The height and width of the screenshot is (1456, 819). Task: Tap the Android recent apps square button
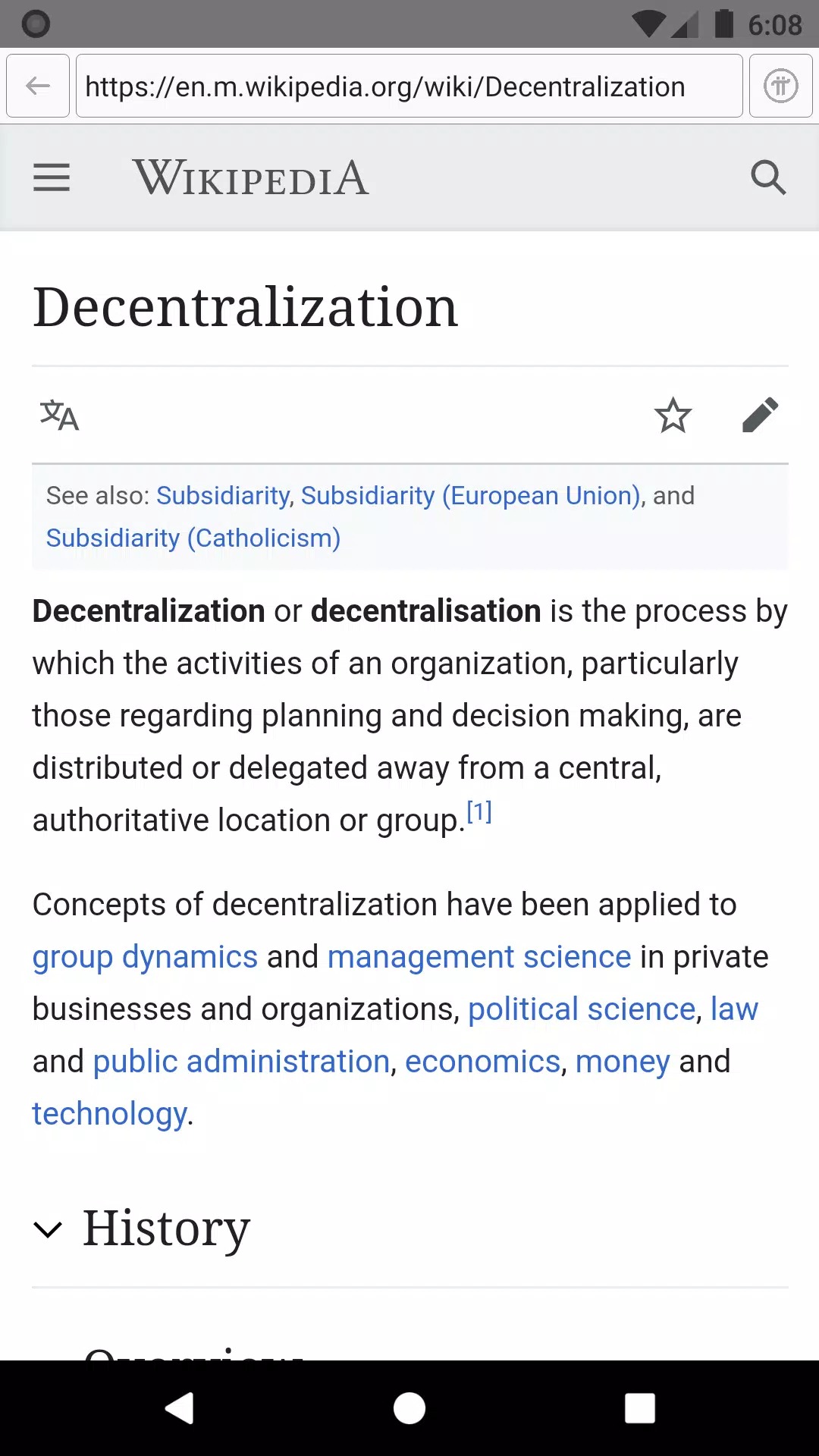[639, 1407]
